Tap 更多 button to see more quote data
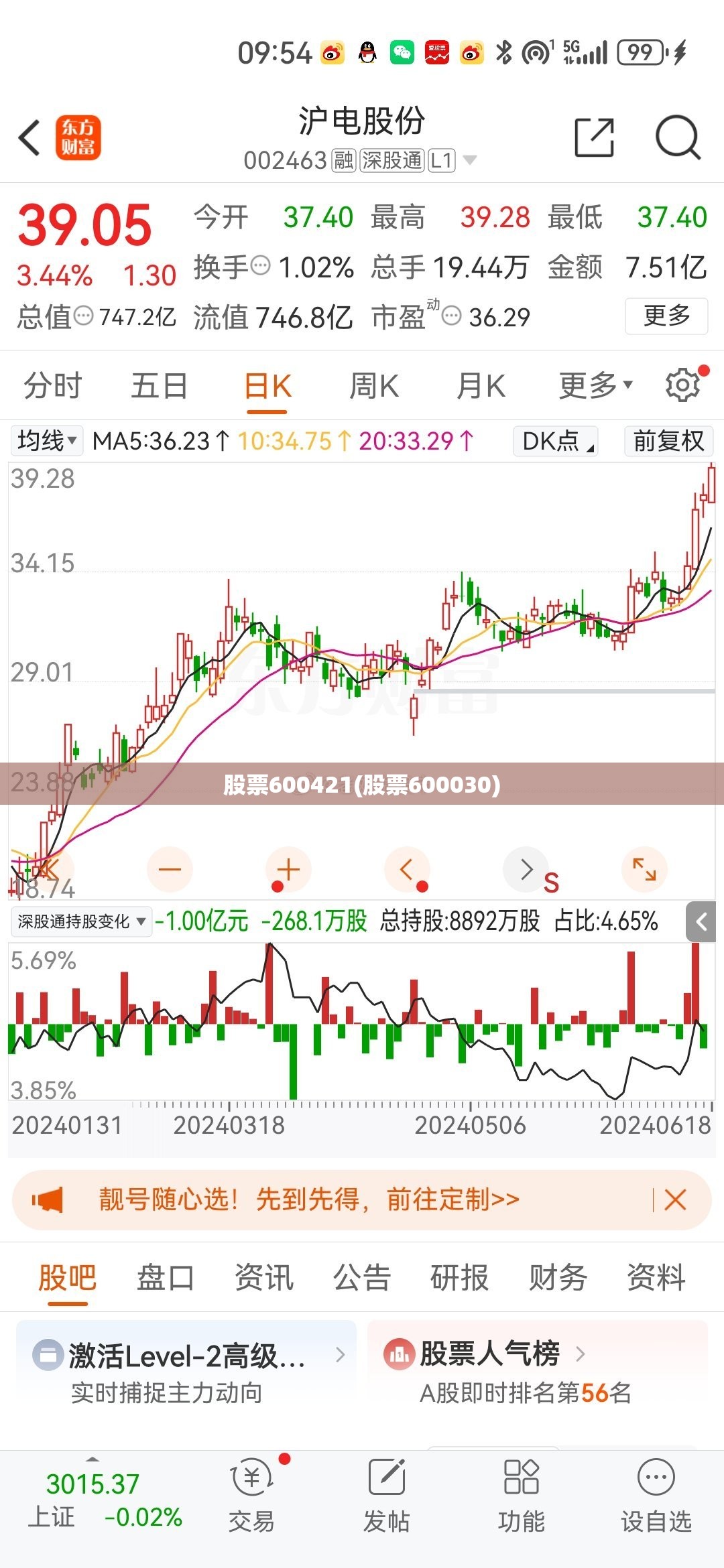The width and height of the screenshot is (724, 1568). click(x=666, y=316)
